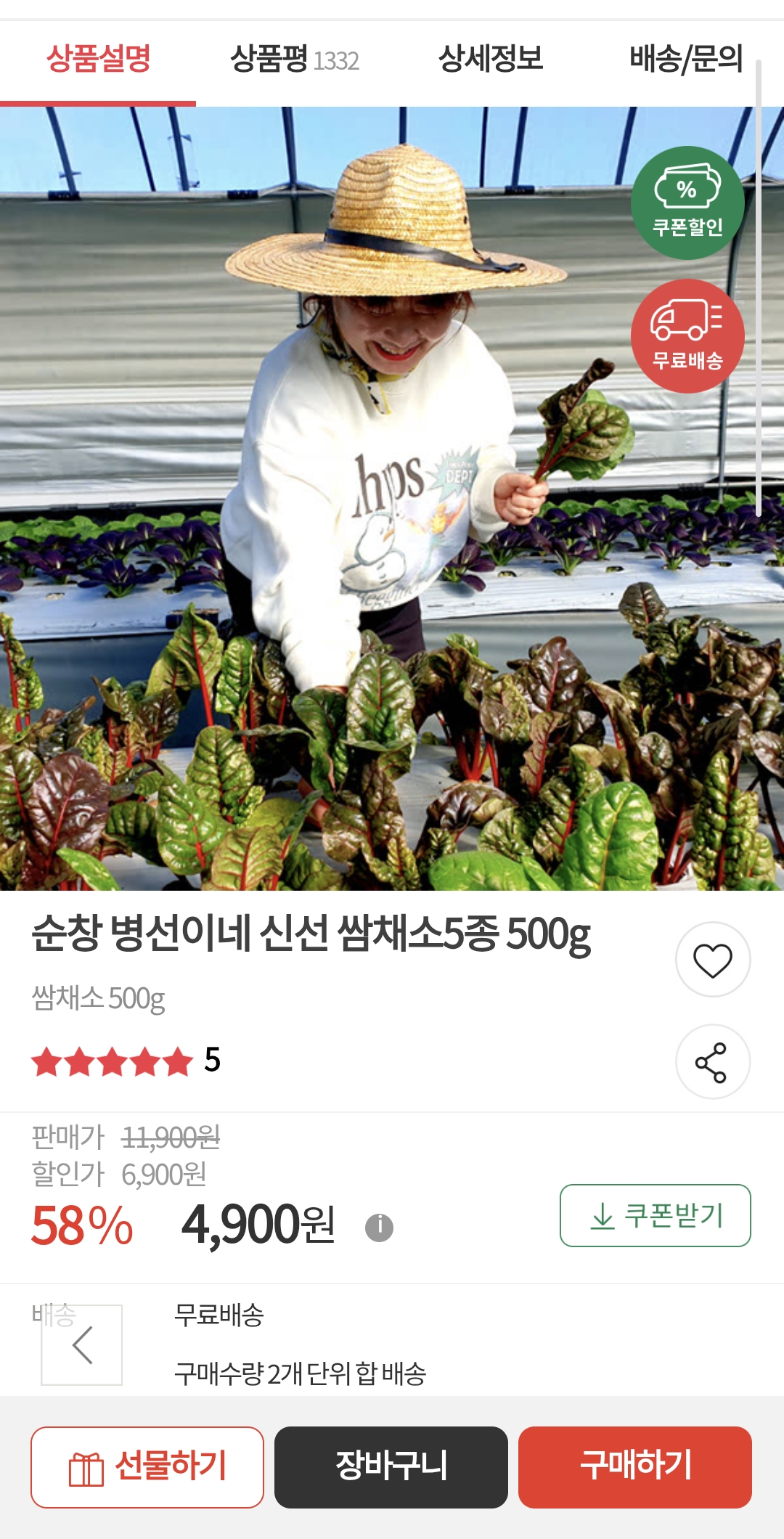
Task: Send as a gift with 선물하기
Action: 147,1467
